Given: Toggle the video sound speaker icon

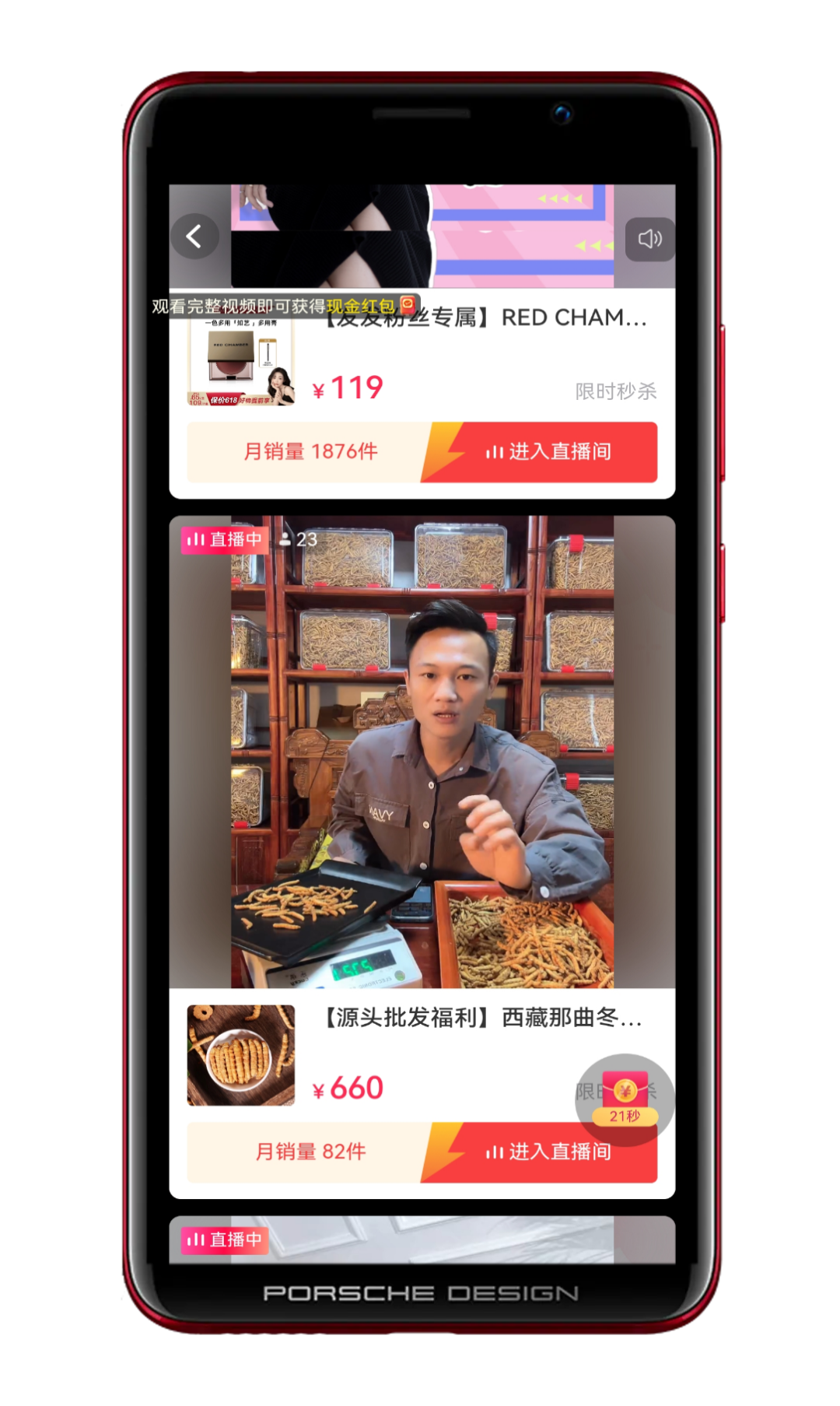Looking at the screenshot, I should tap(649, 239).
